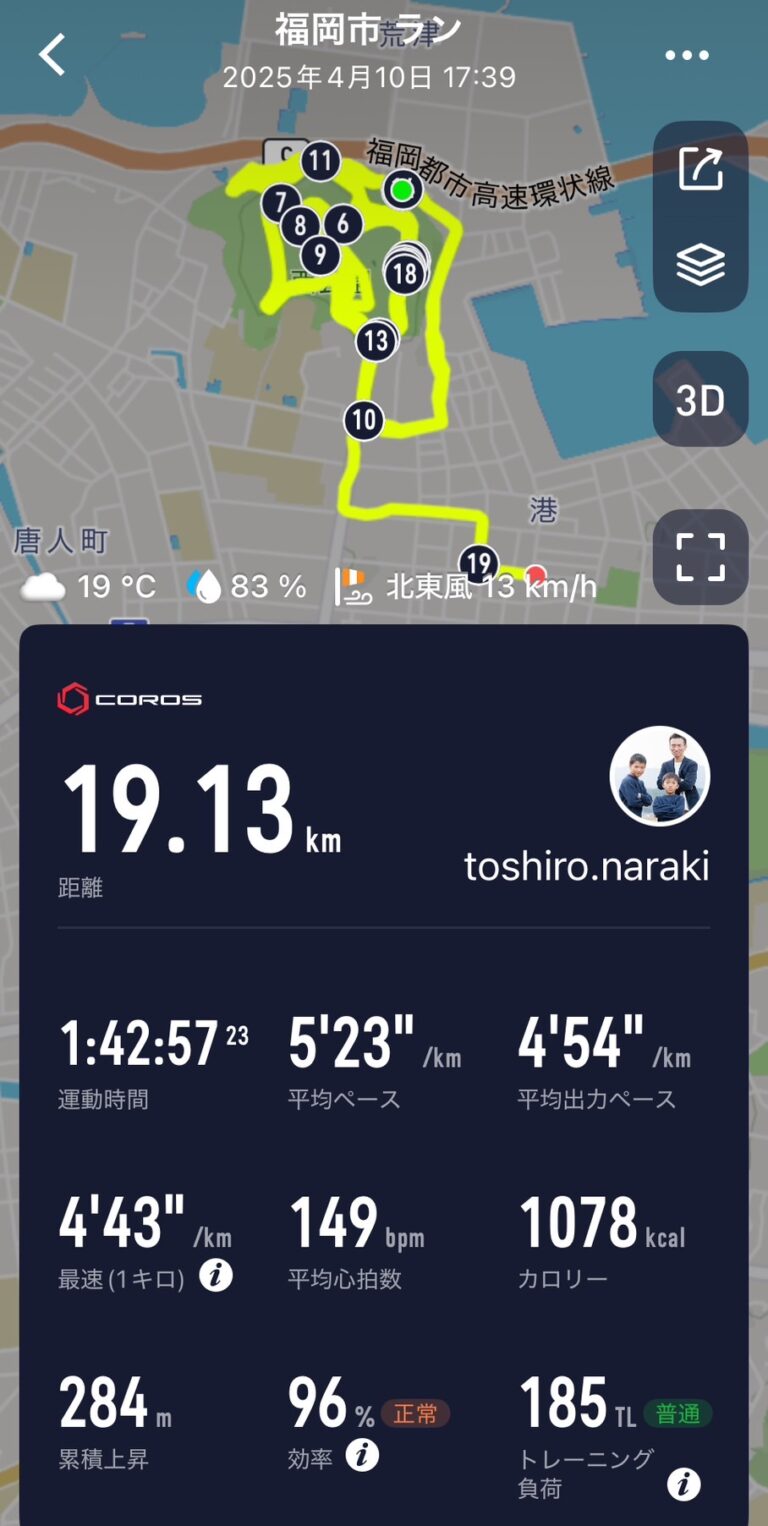The height and width of the screenshot is (1526, 768).
Task: Share this run activity
Action: 700,168
